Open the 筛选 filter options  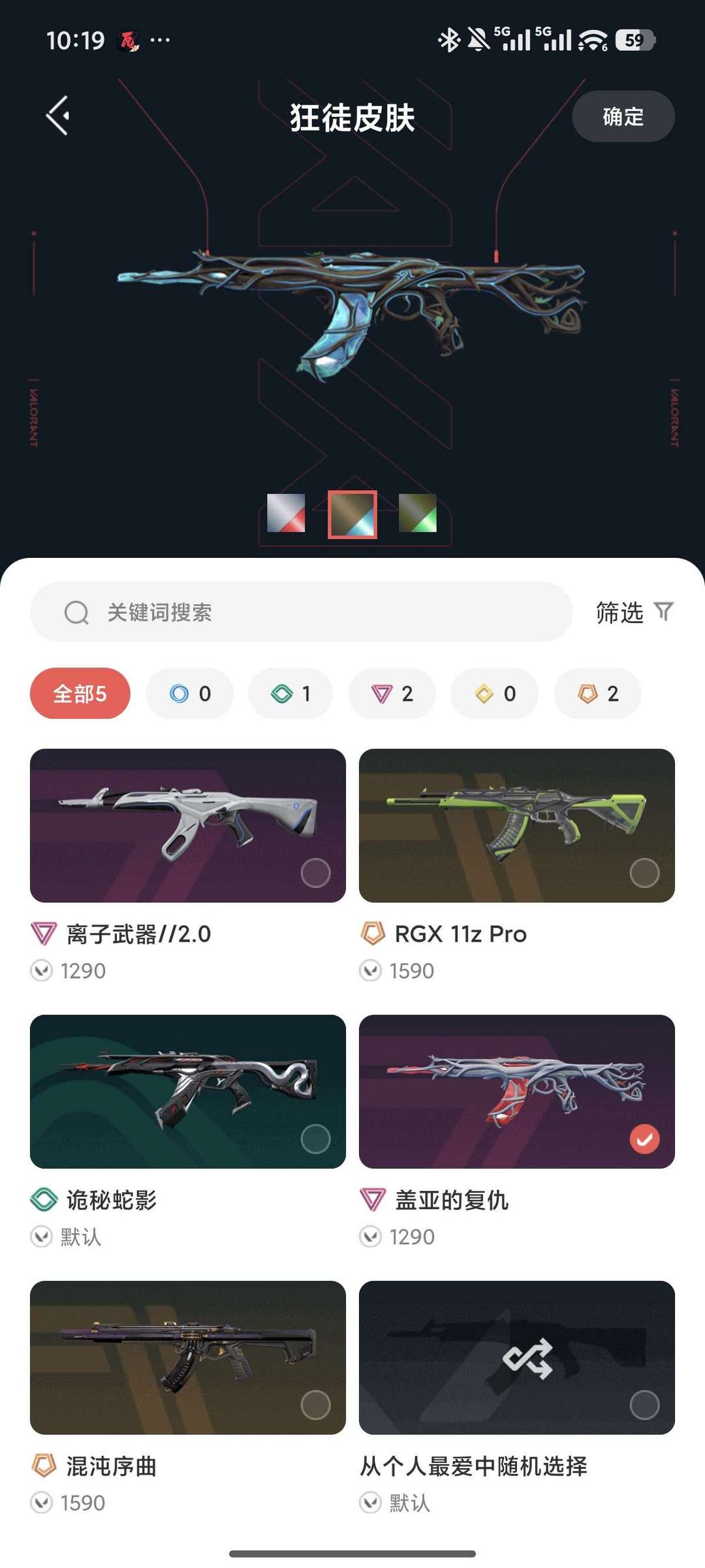point(634,612)
